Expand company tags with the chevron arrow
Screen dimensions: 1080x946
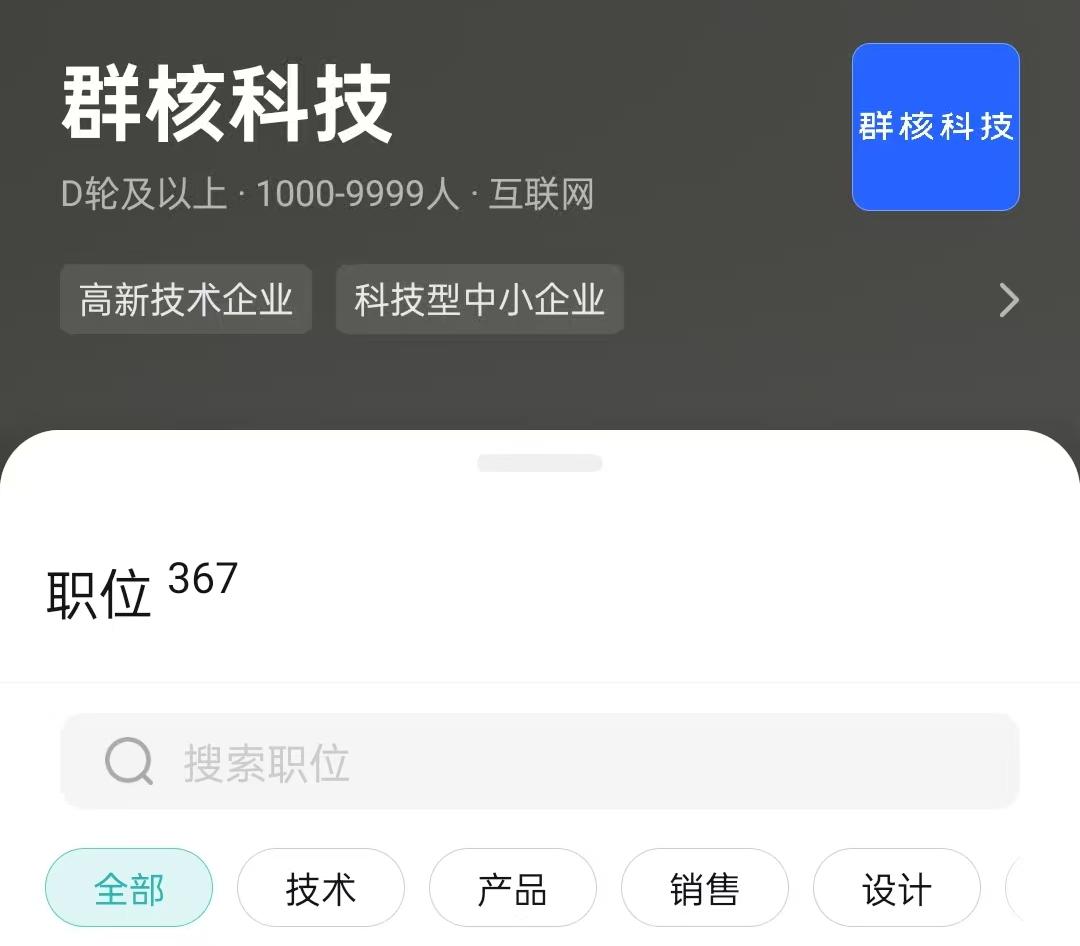pos(1008,299)
